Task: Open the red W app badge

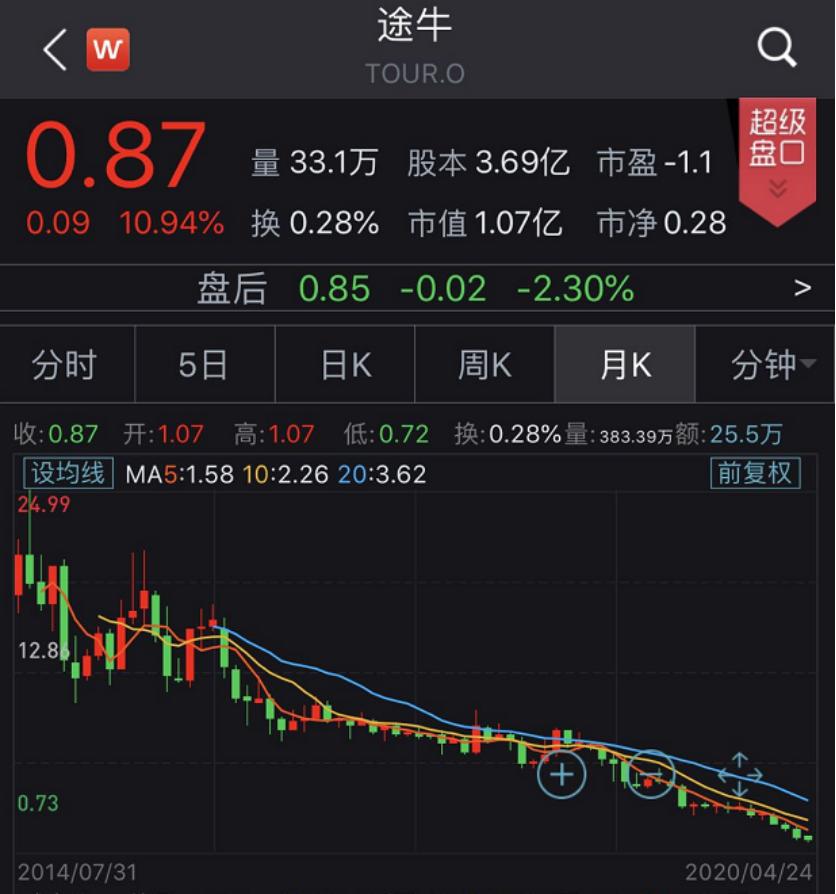Action: click(108, 49)
